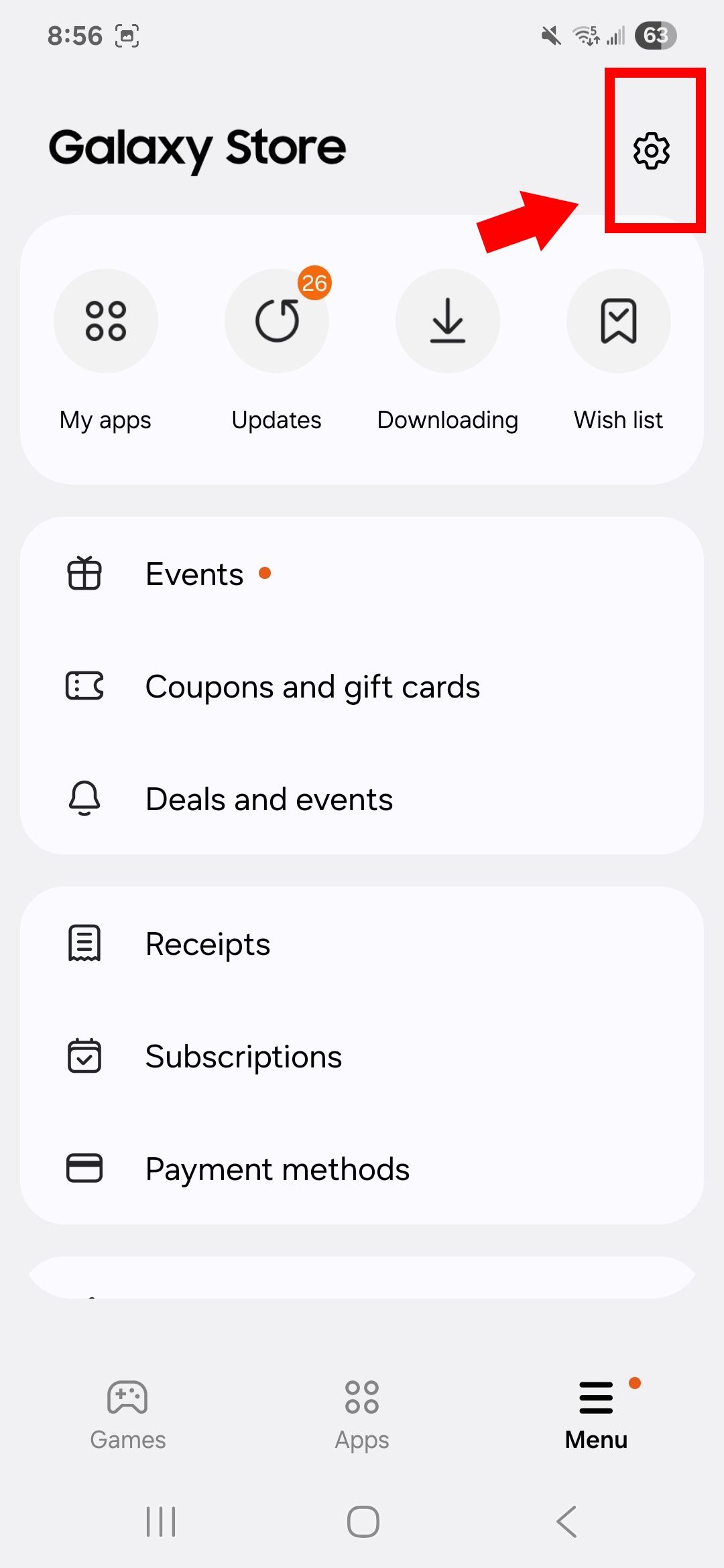Open Receipts
The image size is (724, 1568).
point(207,943)
